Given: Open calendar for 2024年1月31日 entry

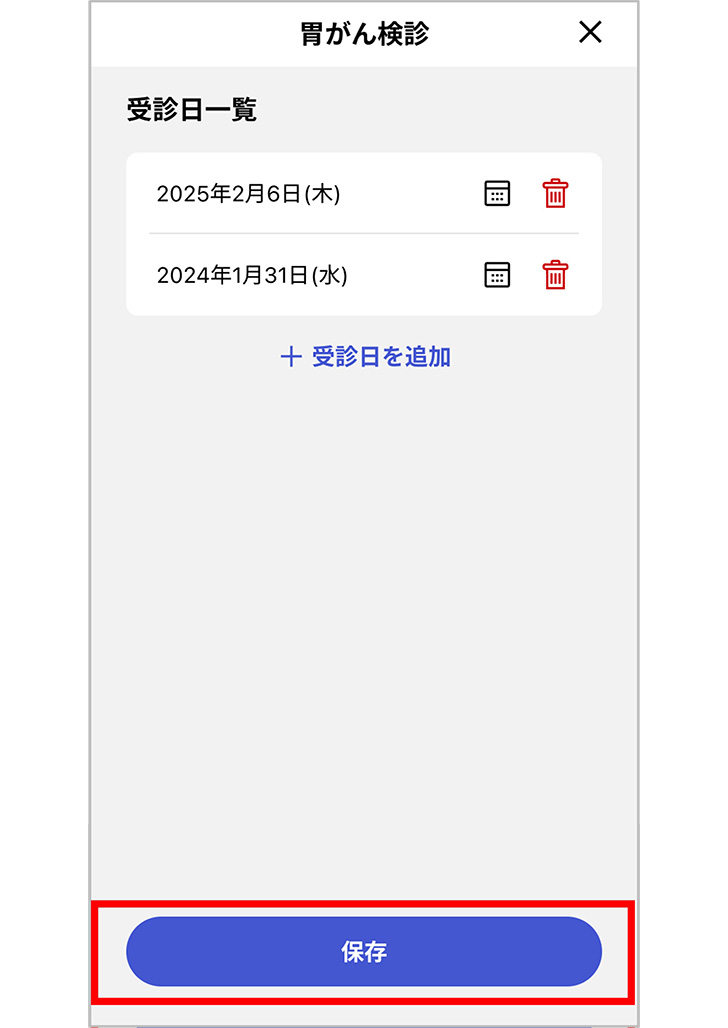Looking at the screenshot, I should [x=497, y=275].
